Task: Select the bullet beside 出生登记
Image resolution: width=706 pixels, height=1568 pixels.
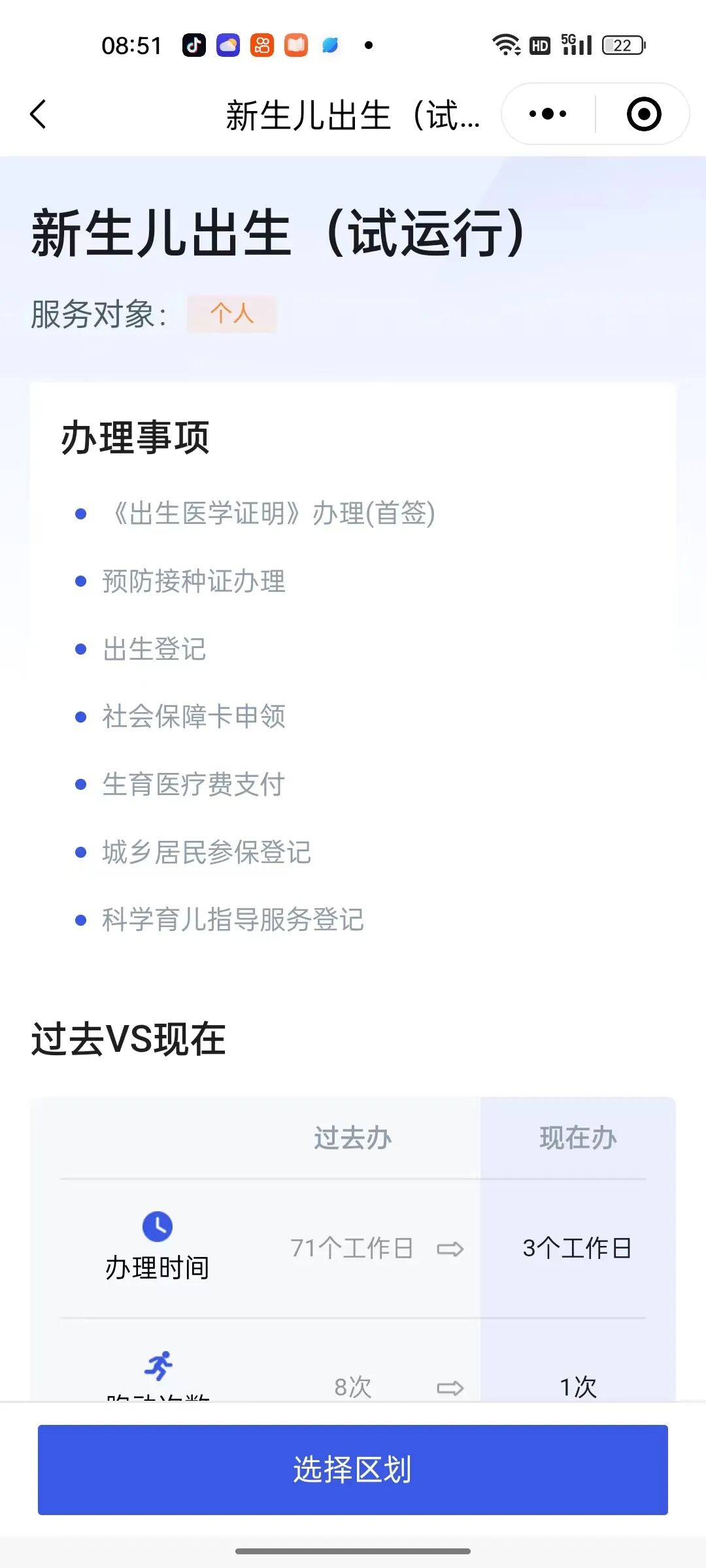Action: [x=80, y=649]
